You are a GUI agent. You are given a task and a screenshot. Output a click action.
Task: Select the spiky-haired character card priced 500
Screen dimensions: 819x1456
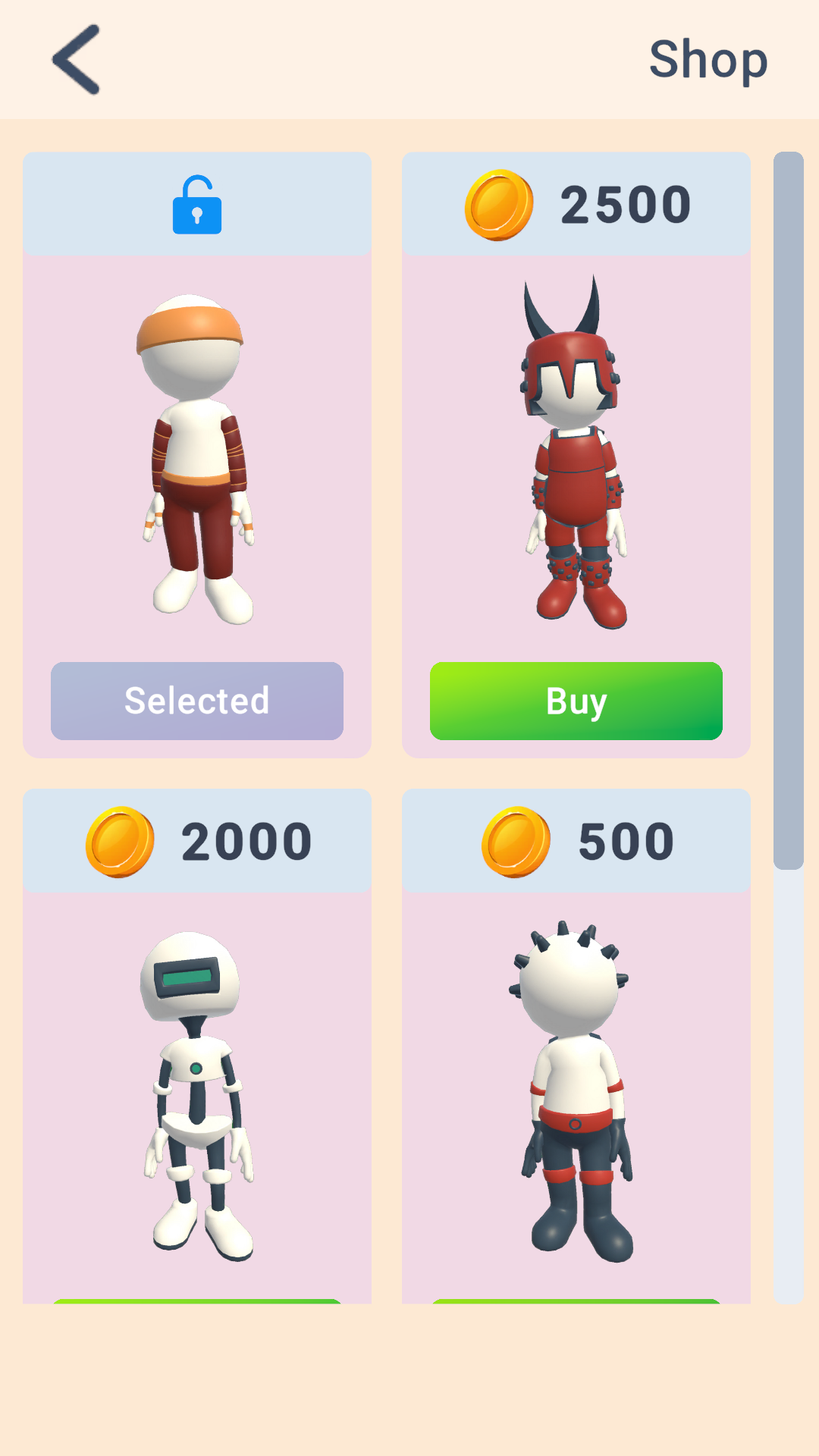pyautogui.click(x=576, y=1046)
